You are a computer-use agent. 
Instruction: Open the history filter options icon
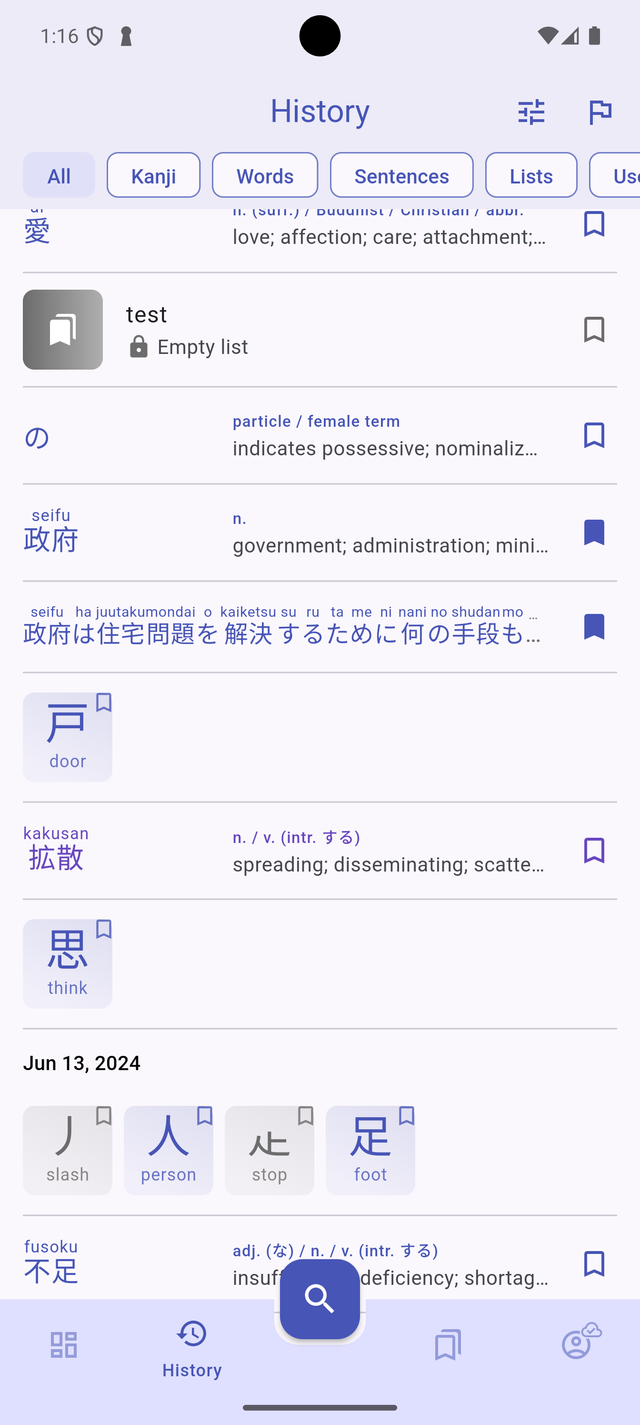click(x=531, y=112)
